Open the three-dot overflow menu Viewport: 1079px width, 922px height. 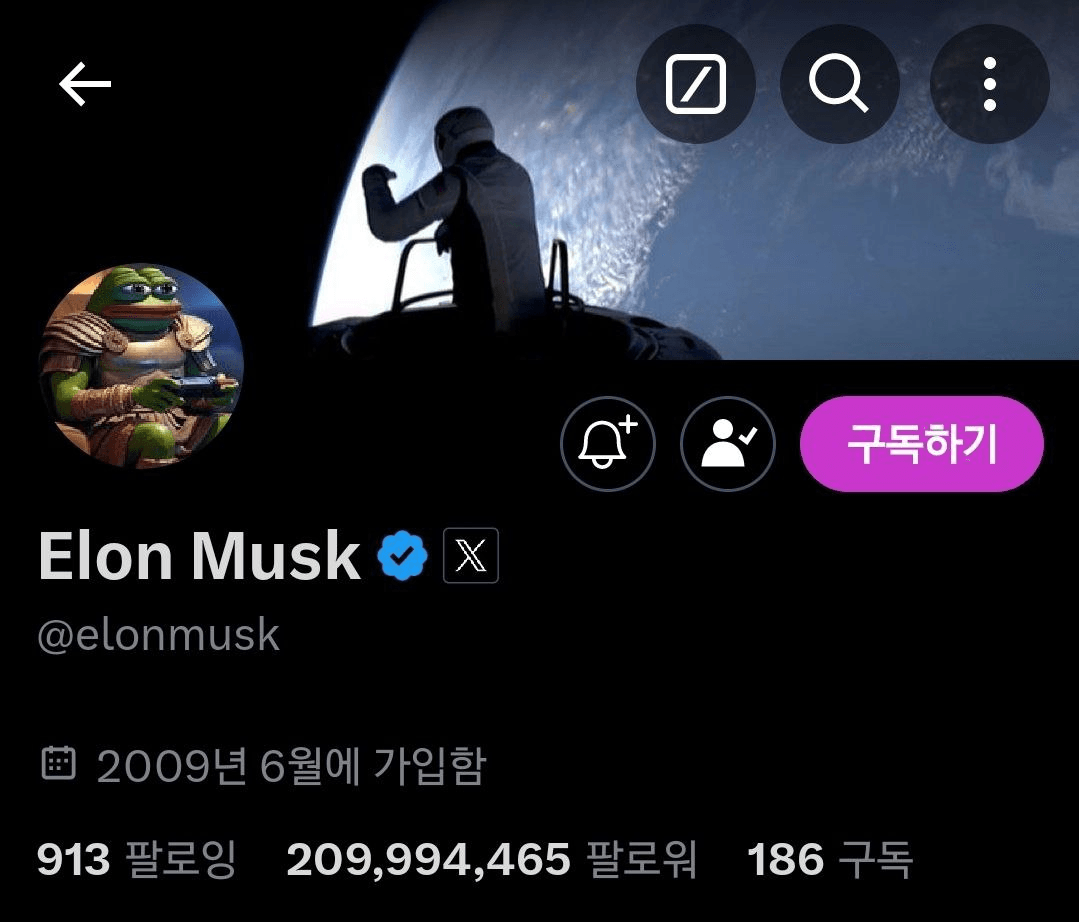(989, 84)
